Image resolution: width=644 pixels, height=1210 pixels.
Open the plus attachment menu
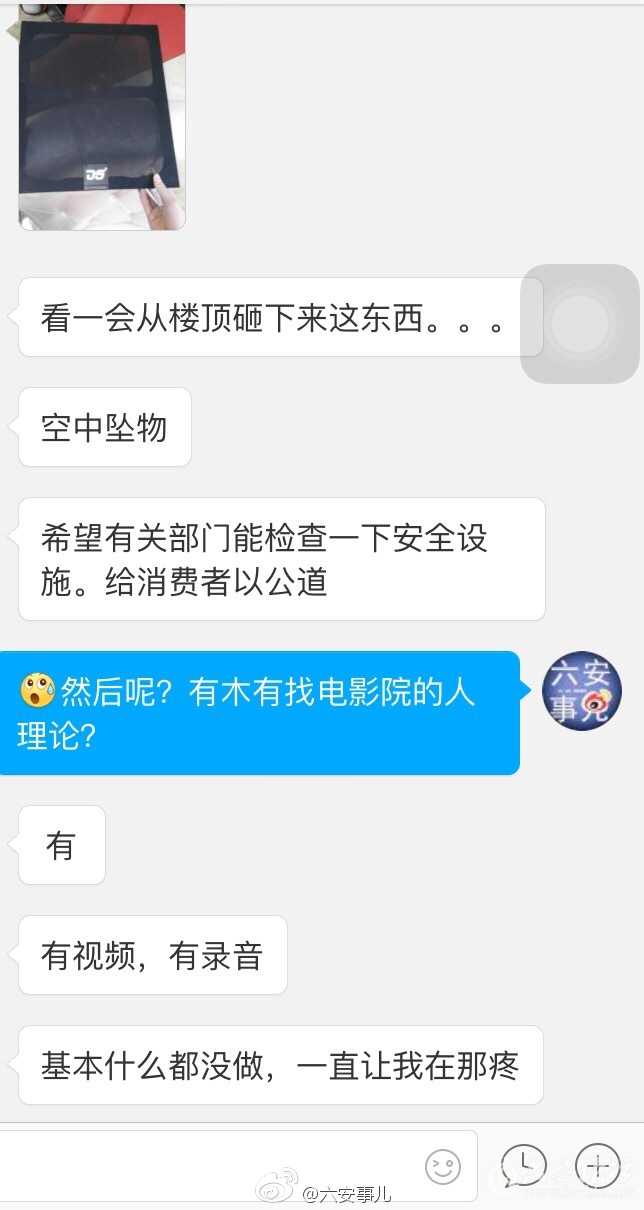(598, 1165)
